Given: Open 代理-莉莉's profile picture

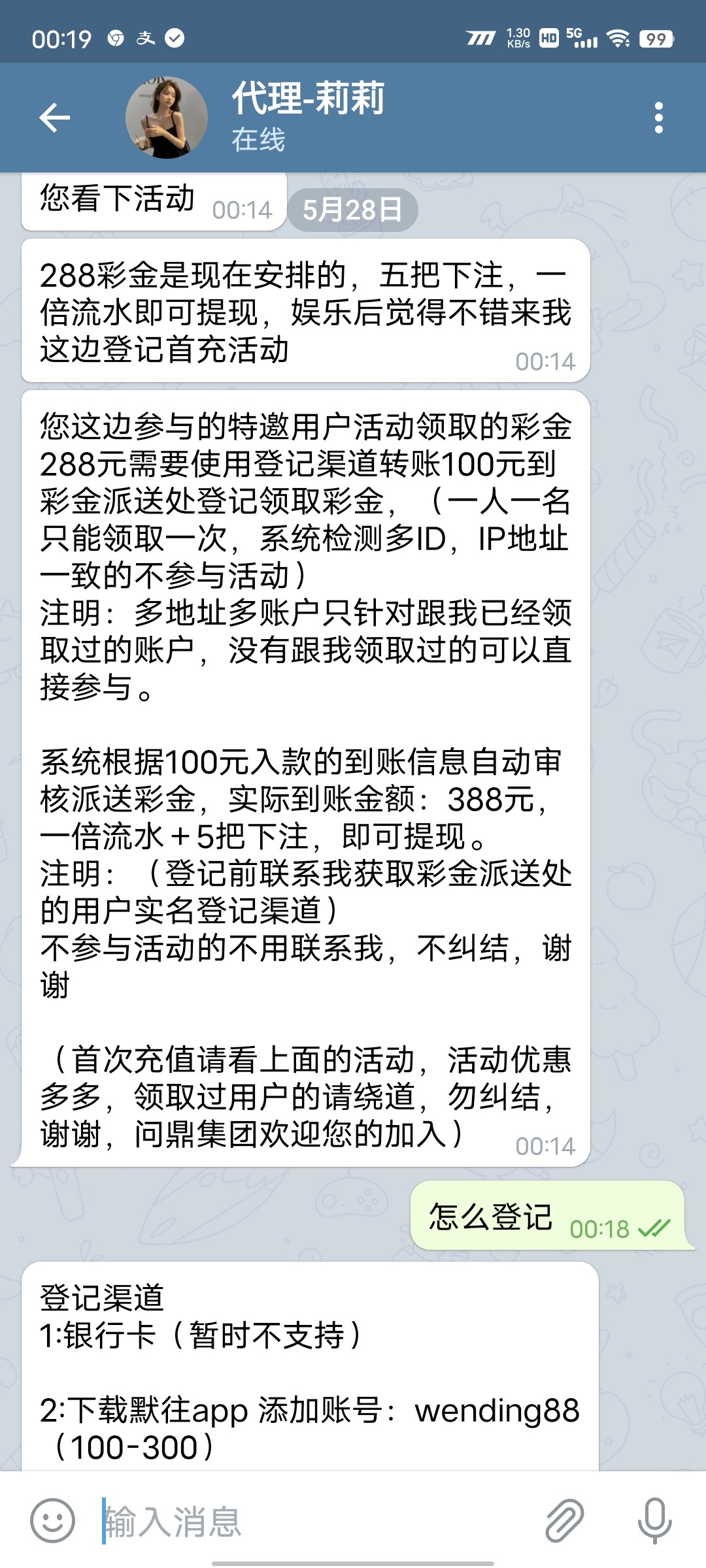Looking at the screenshot, I should [167, 118].
